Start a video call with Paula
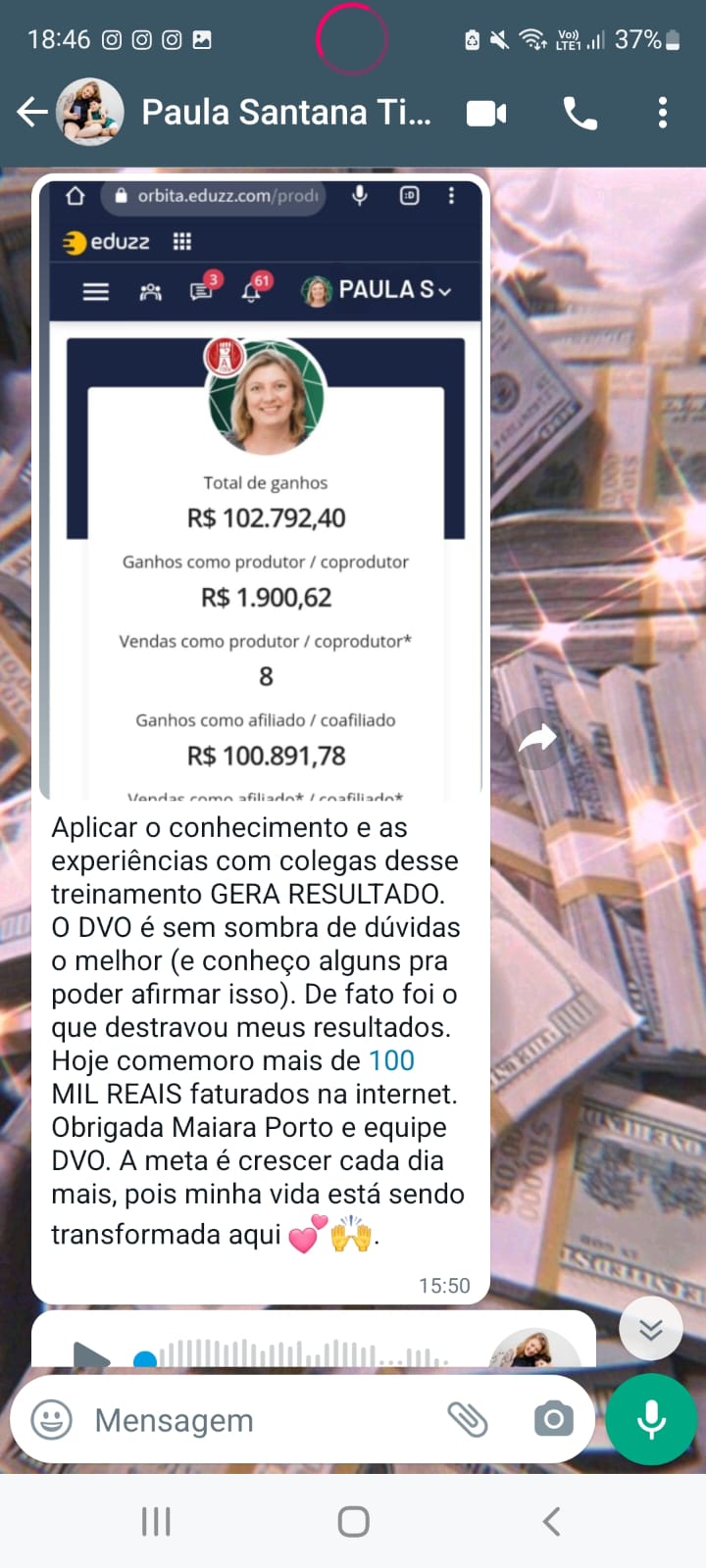Screen dimensions: 706x1568 click(486, 114)
